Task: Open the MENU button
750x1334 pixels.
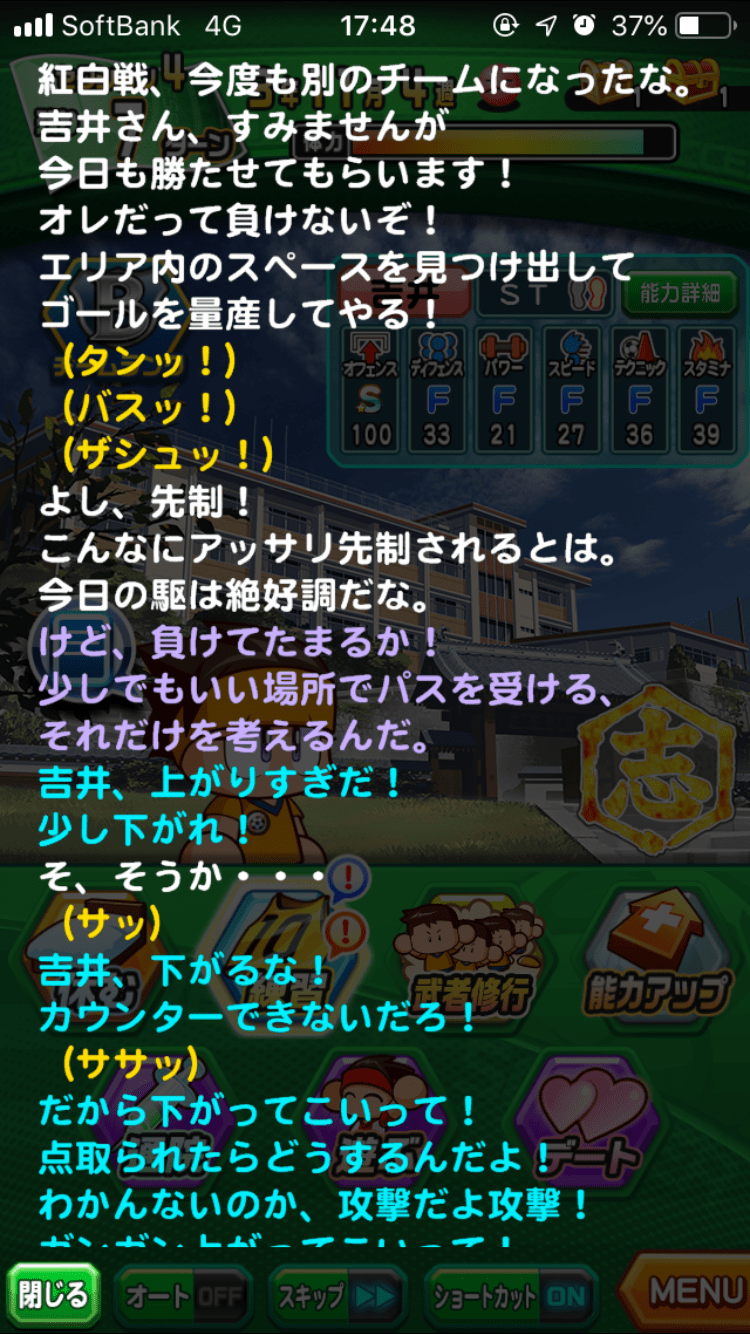Action: 692,1292
